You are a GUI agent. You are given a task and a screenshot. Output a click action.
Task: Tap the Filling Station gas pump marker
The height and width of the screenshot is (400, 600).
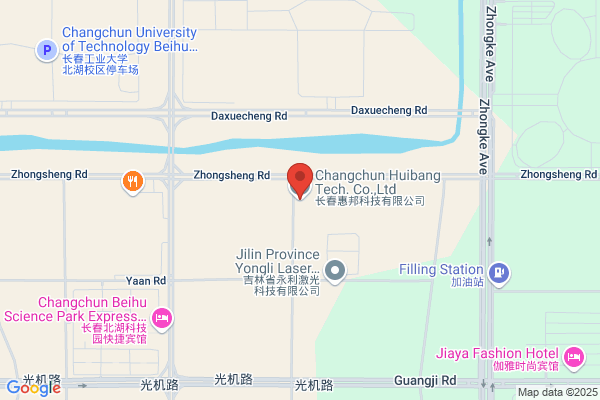(x=499, y=274)
